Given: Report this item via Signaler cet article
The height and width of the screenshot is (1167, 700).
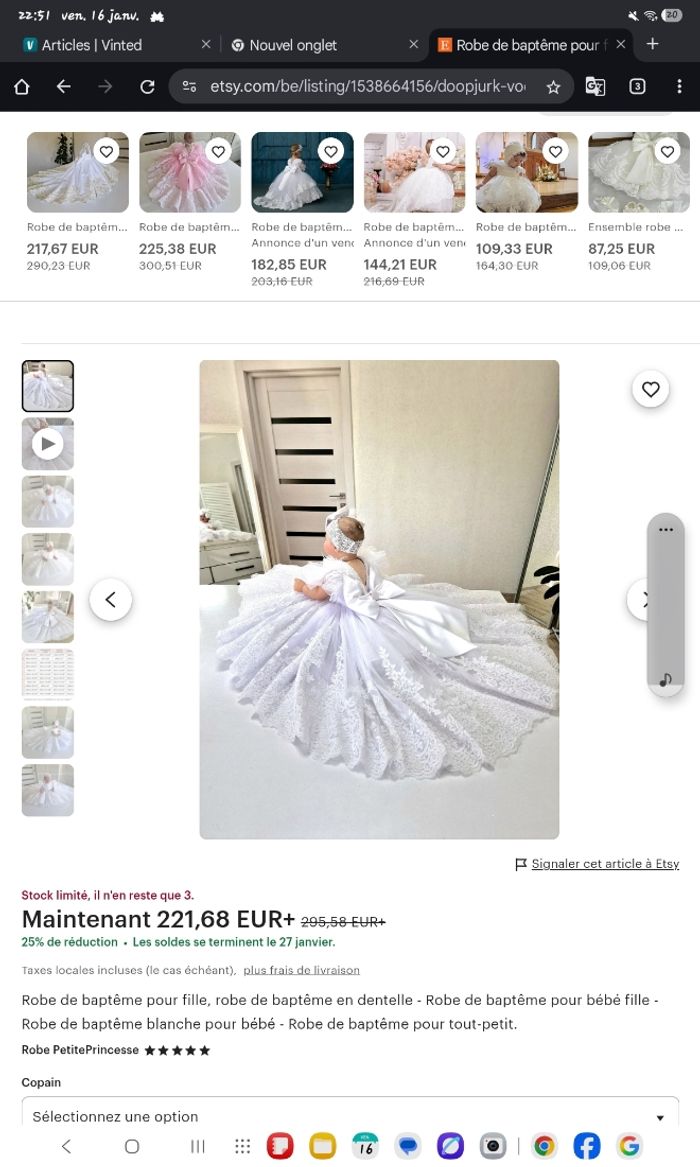Looking at the screenshot, I should pyautogui.click(x=604, y=864).
